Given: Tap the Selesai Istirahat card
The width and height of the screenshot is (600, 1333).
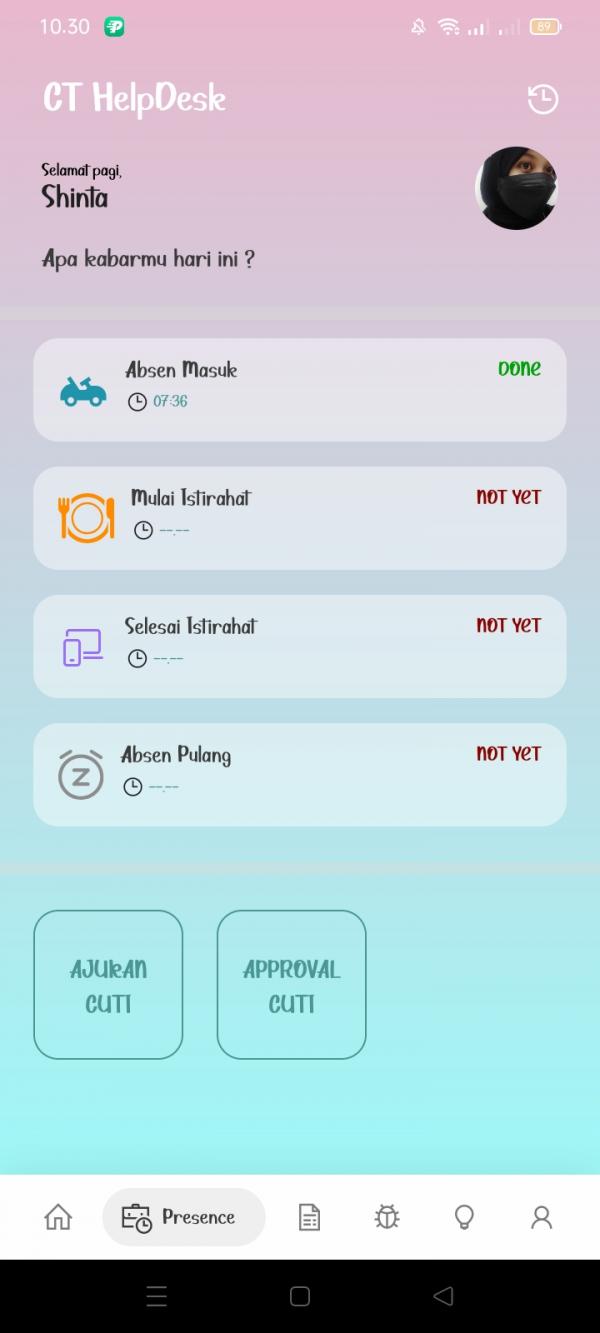Looking at the screenshot, I should 300,646.
